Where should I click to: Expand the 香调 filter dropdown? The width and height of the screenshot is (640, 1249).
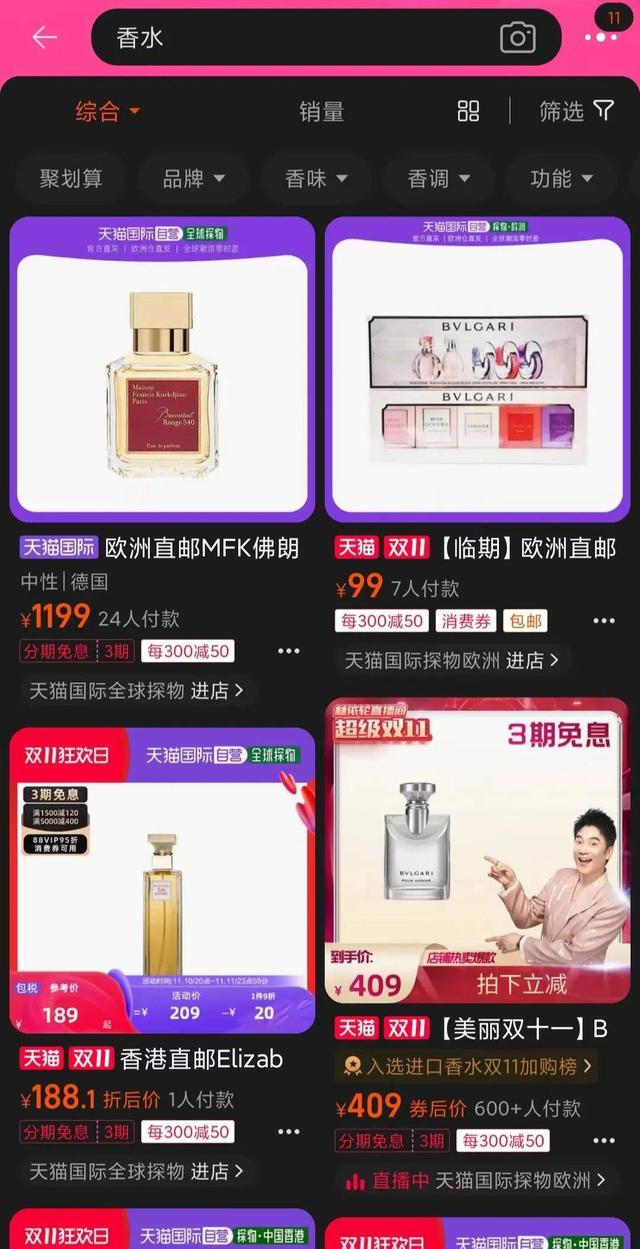438,179
